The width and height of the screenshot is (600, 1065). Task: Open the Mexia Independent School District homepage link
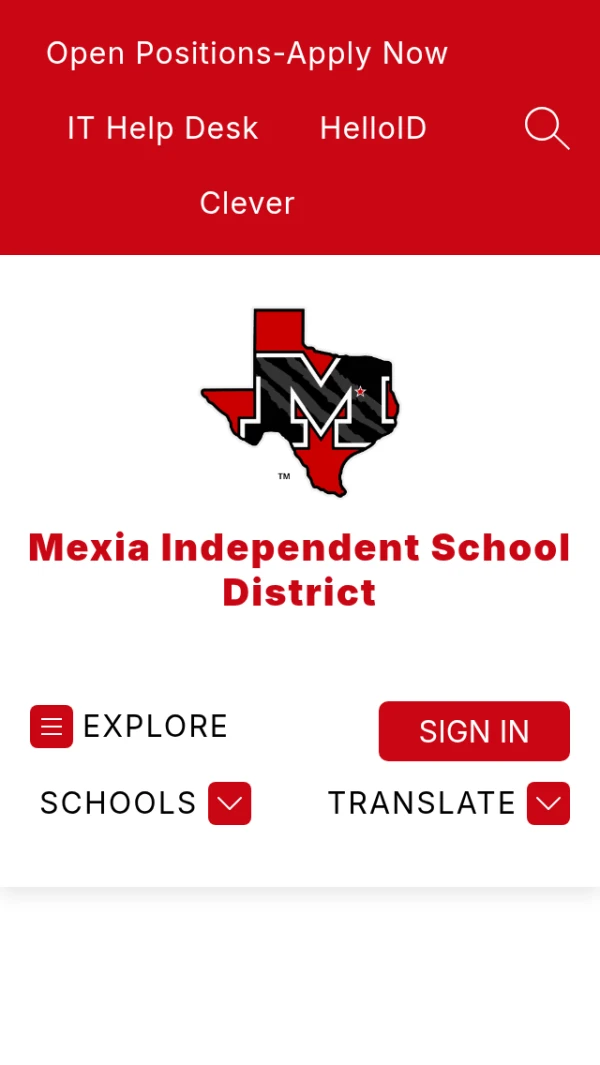pyautogui.click(x=300, y=570)
